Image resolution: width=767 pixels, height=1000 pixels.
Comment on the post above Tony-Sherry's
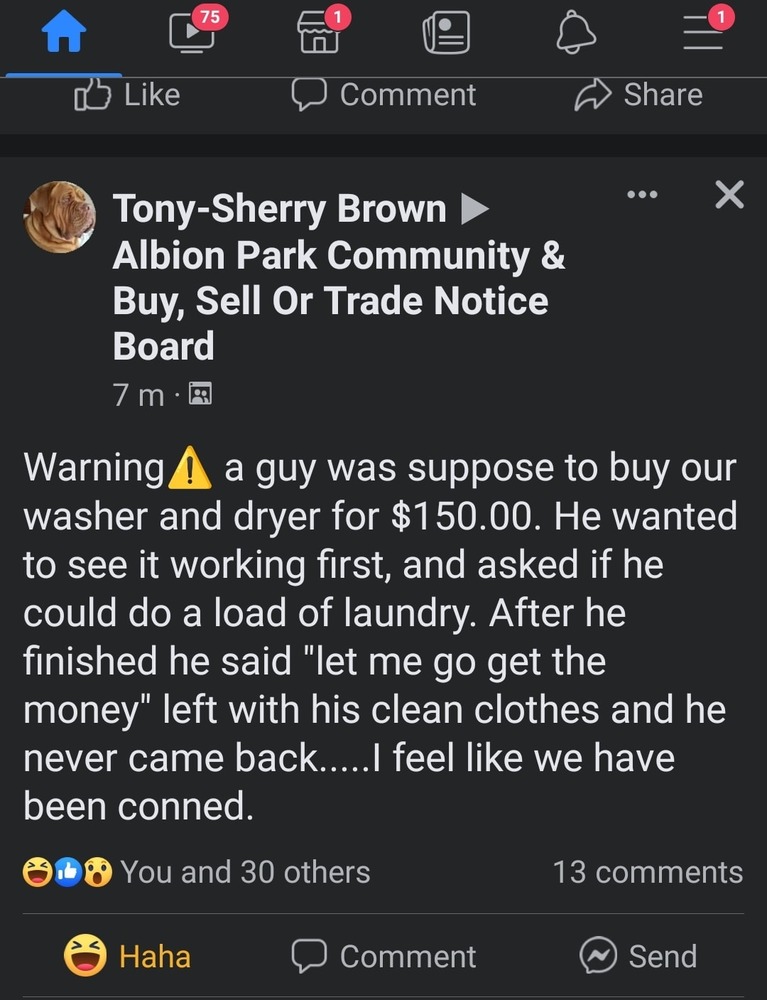click(x=383, y=95)
